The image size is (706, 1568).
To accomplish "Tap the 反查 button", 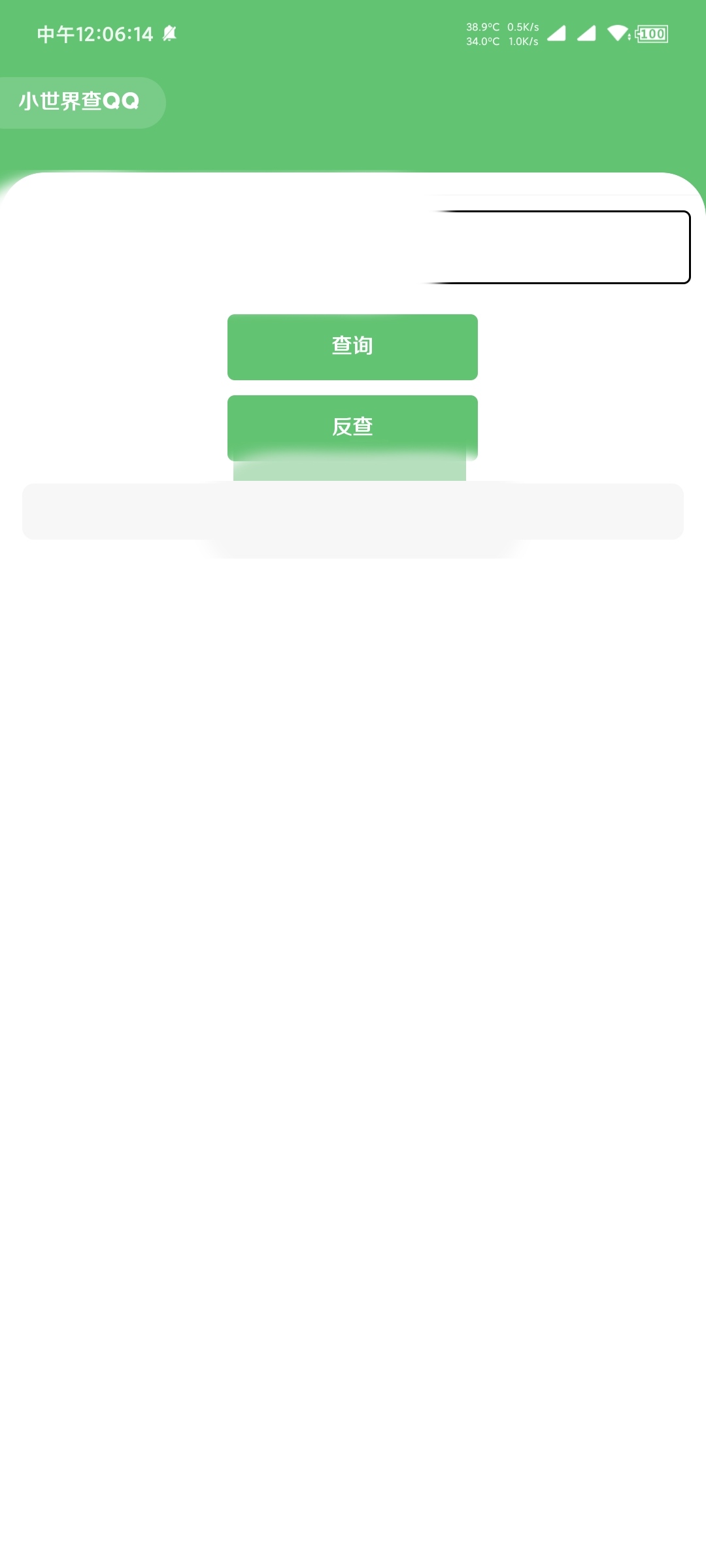I will point(352,428).
